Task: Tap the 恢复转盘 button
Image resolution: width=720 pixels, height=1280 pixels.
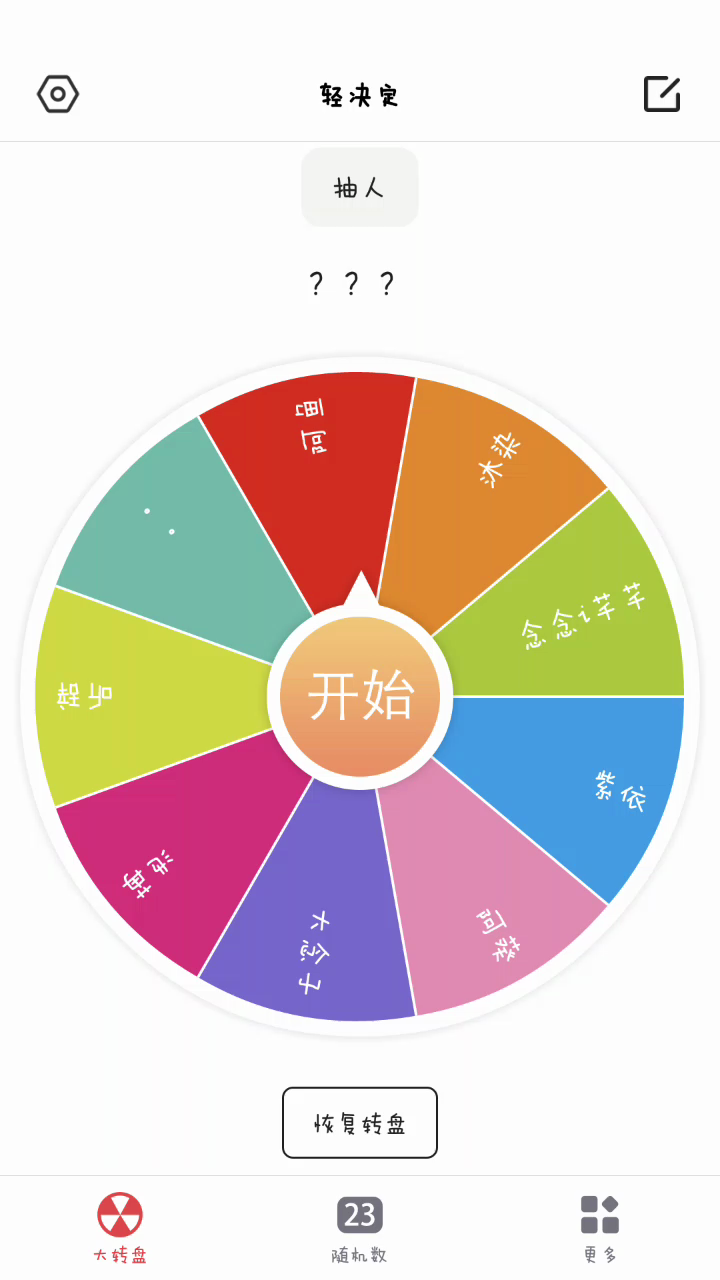Action: click(x=360, y=1123)
